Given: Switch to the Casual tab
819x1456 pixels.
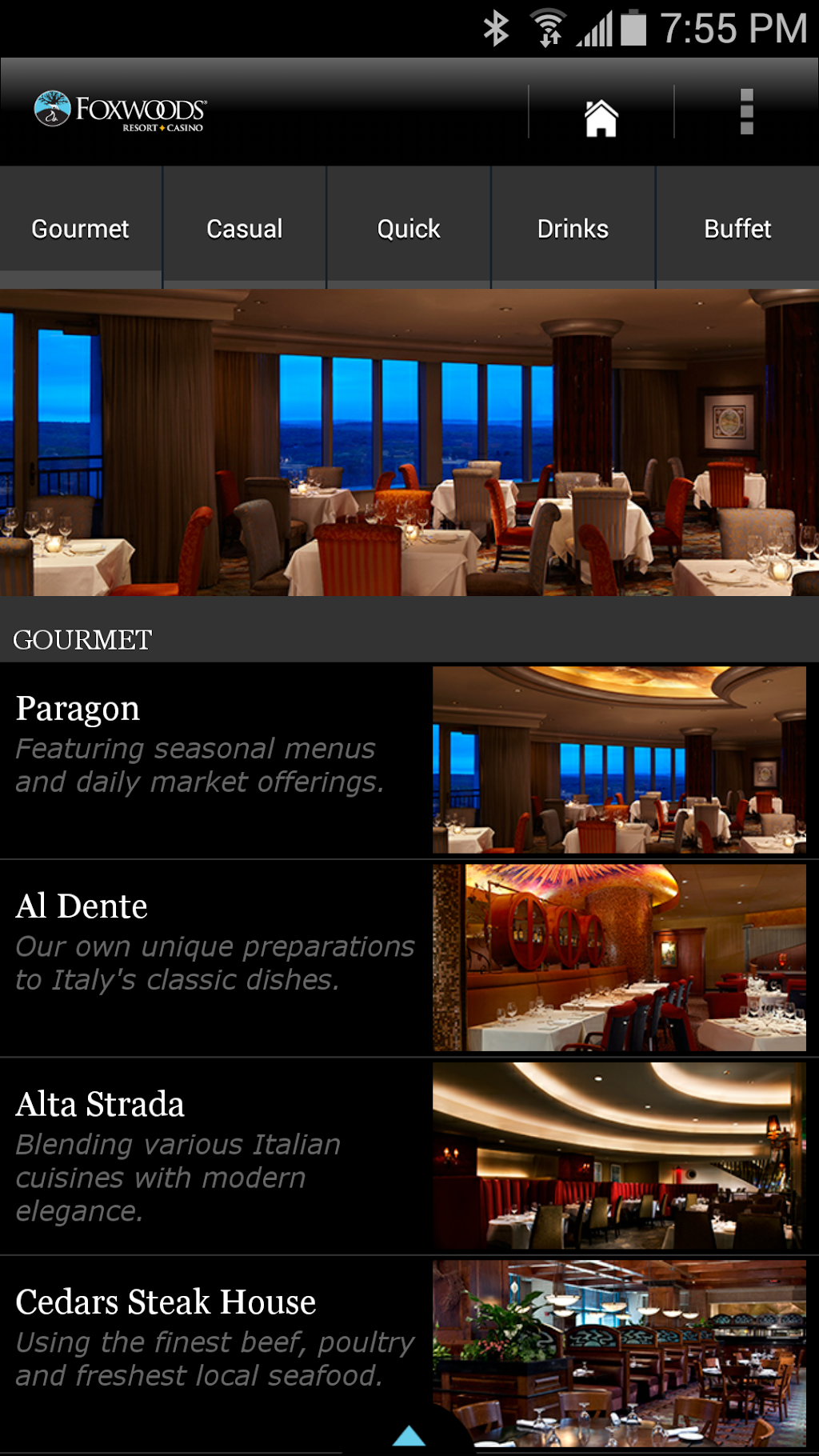Looking at the screenshot, I should click(x=245, y=229).
